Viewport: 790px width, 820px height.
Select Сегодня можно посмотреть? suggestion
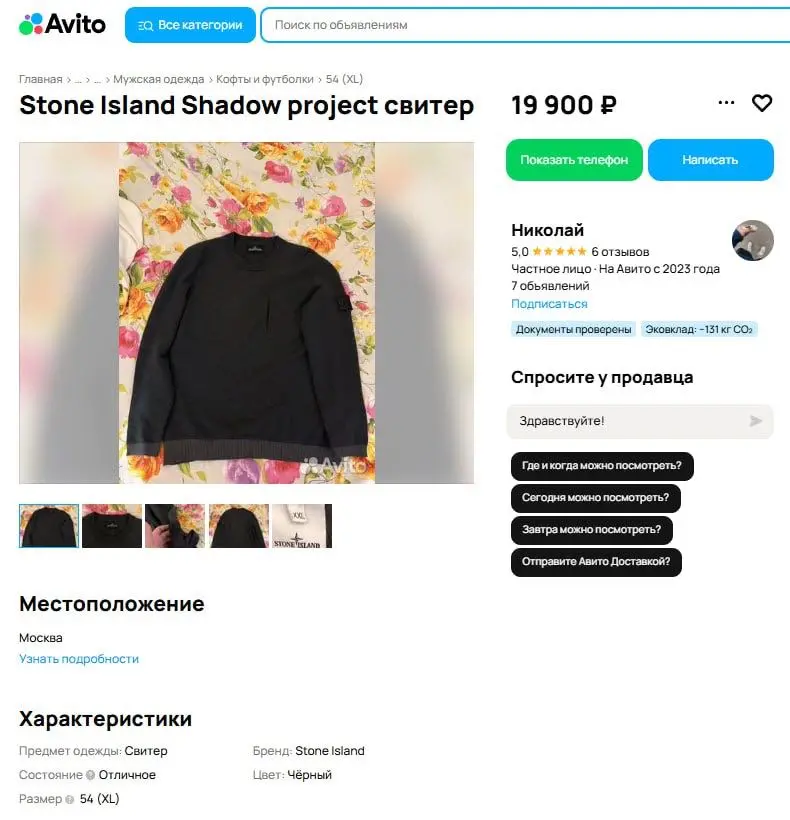tap(595, 497)
